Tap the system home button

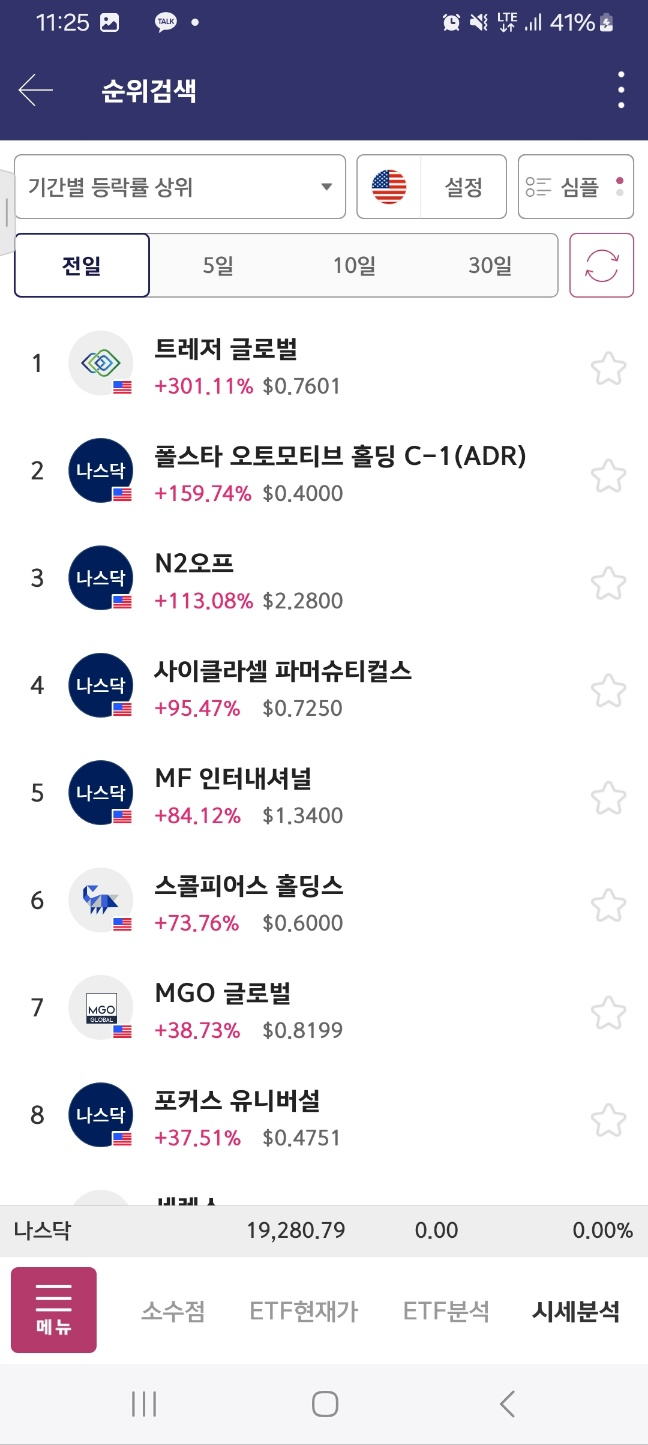(324, 1404)
